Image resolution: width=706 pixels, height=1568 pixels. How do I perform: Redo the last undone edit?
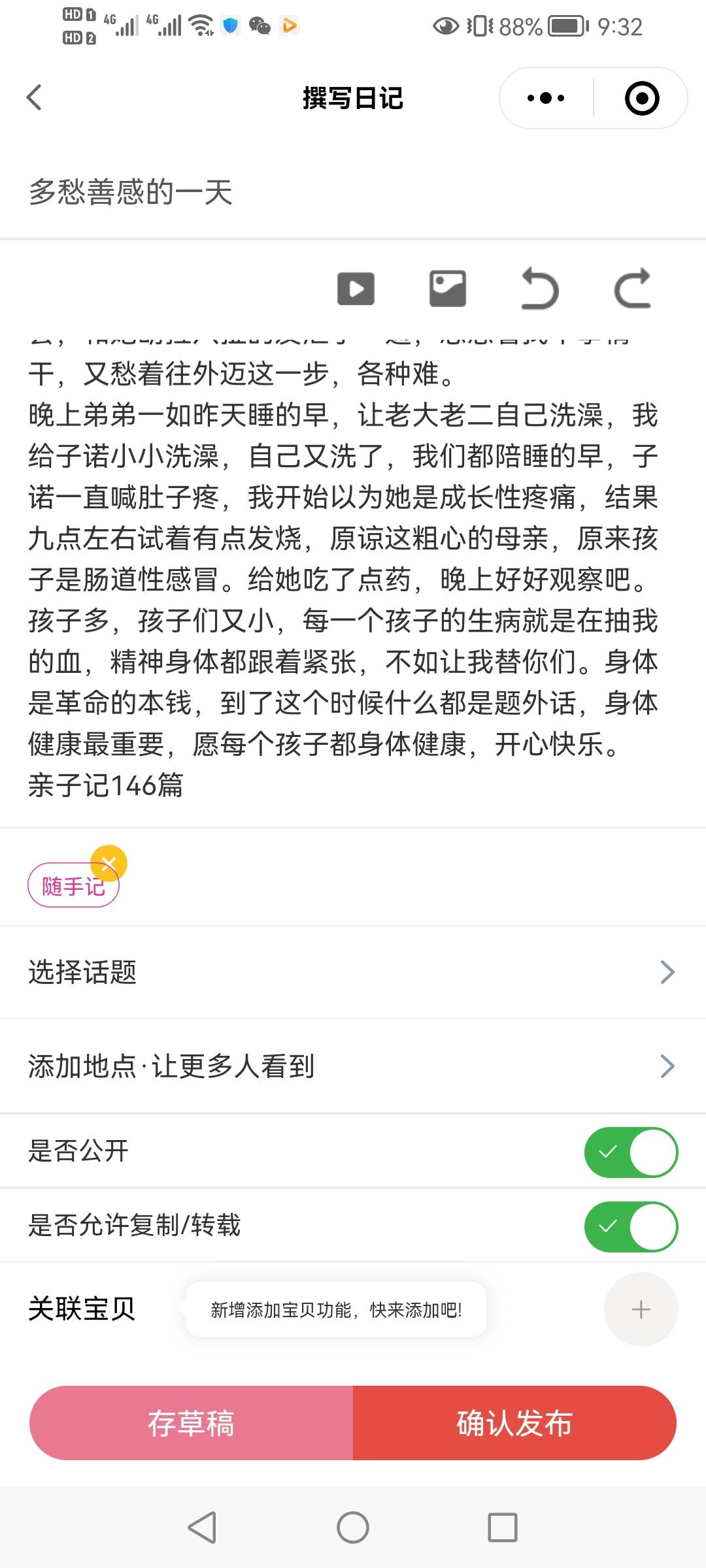point(633,289)
